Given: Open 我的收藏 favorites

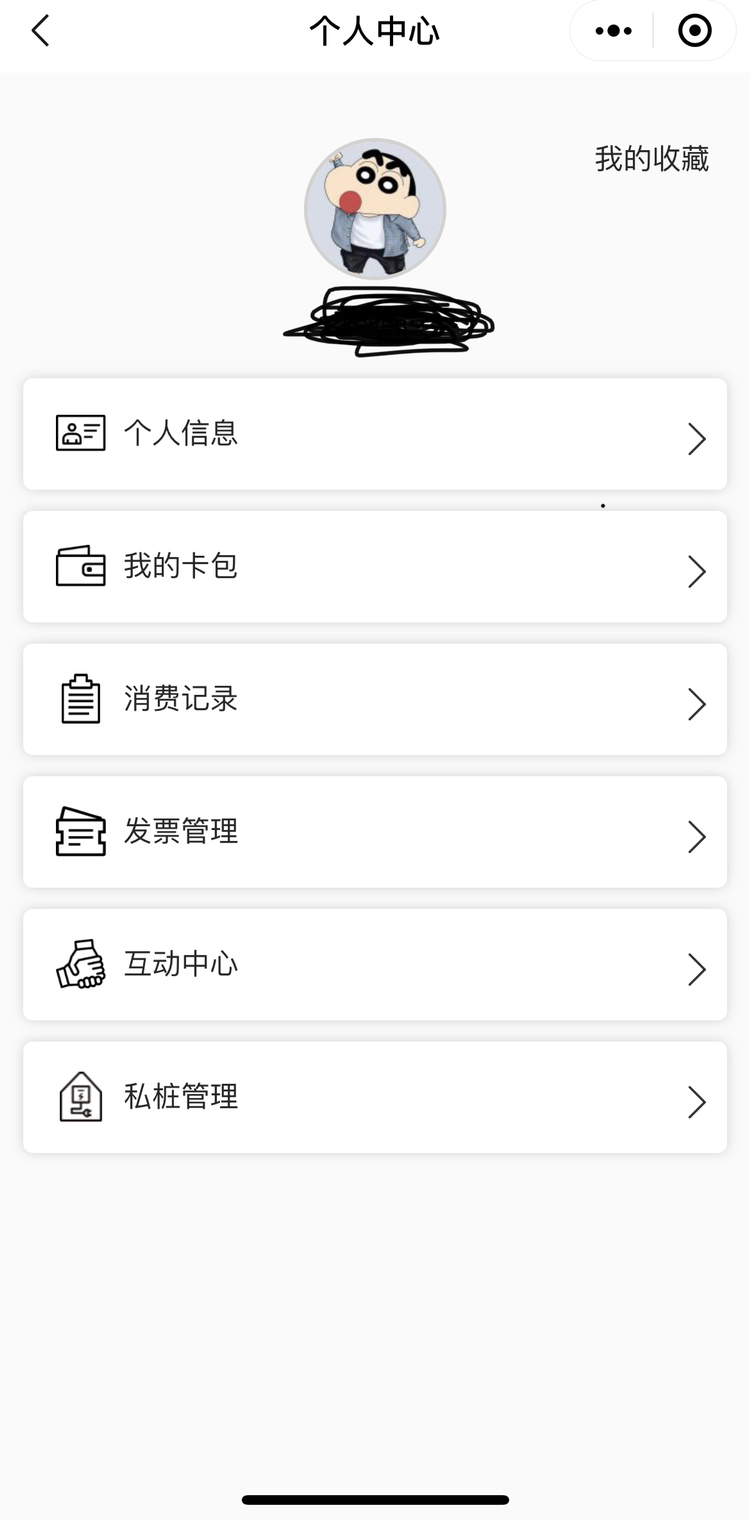Looking at the screenshot, I should click(x=652, y=158).
